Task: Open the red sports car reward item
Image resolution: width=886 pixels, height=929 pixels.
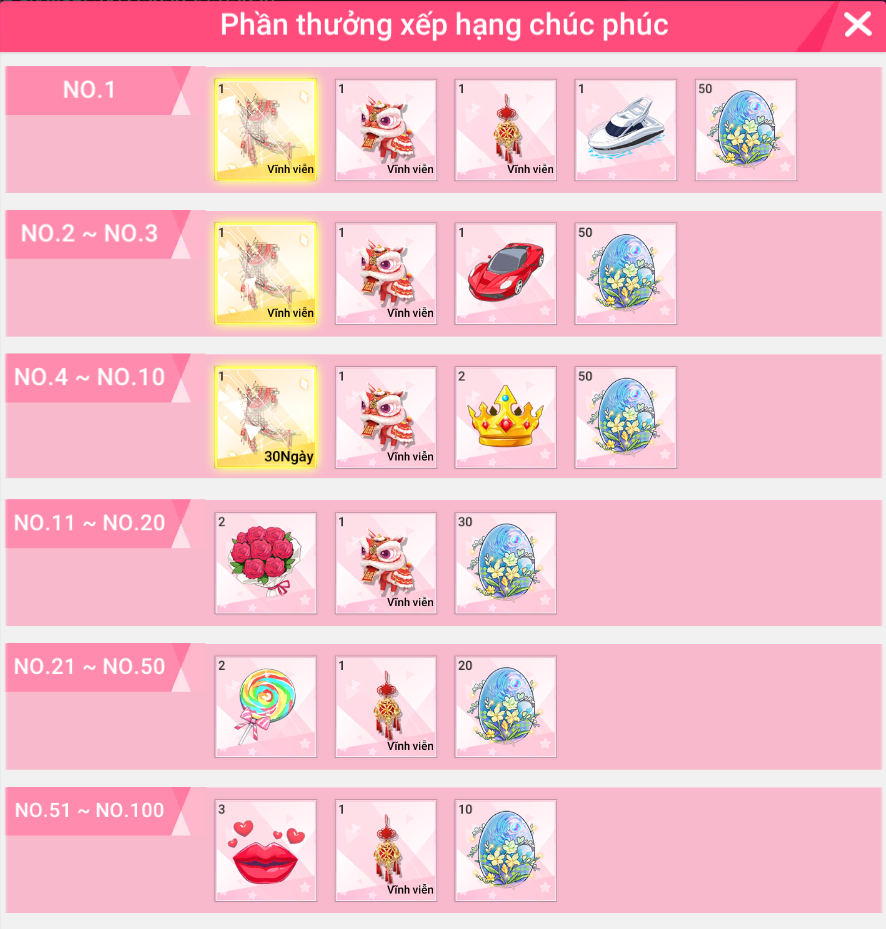Action: tap(506, 274)
